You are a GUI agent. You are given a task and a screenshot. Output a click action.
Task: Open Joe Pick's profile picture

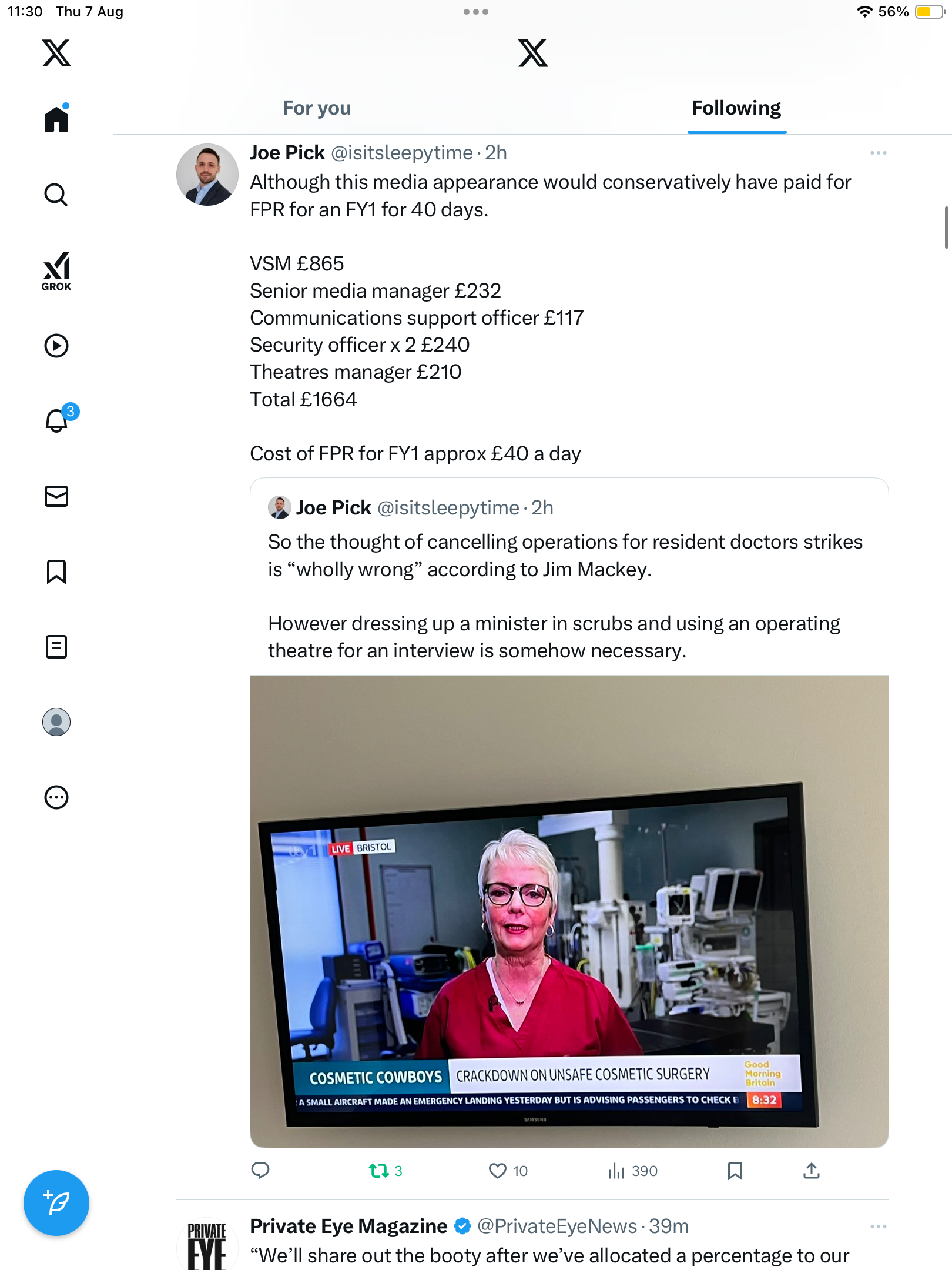pos(207,175)
